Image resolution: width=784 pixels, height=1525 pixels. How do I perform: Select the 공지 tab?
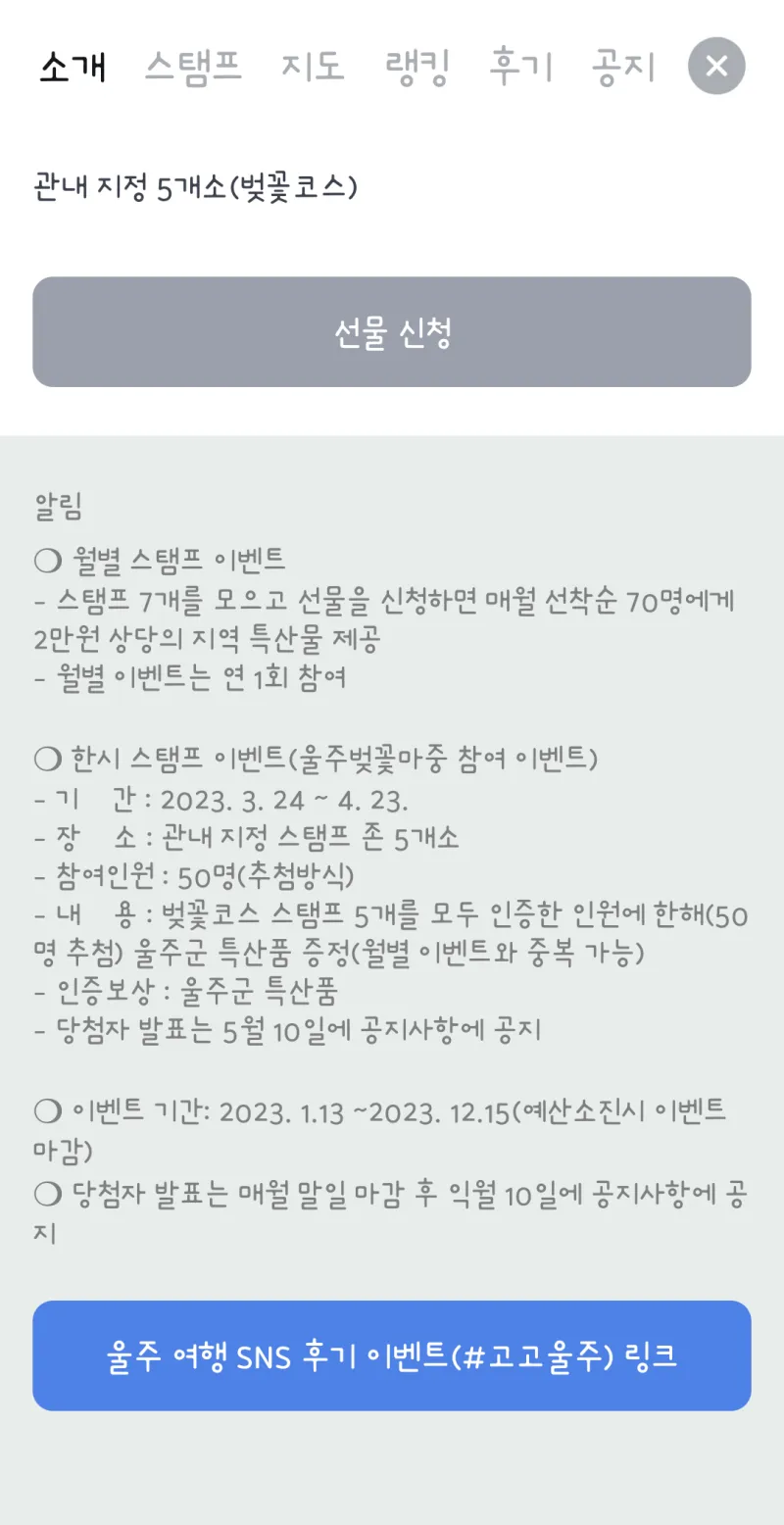[623, 67]
